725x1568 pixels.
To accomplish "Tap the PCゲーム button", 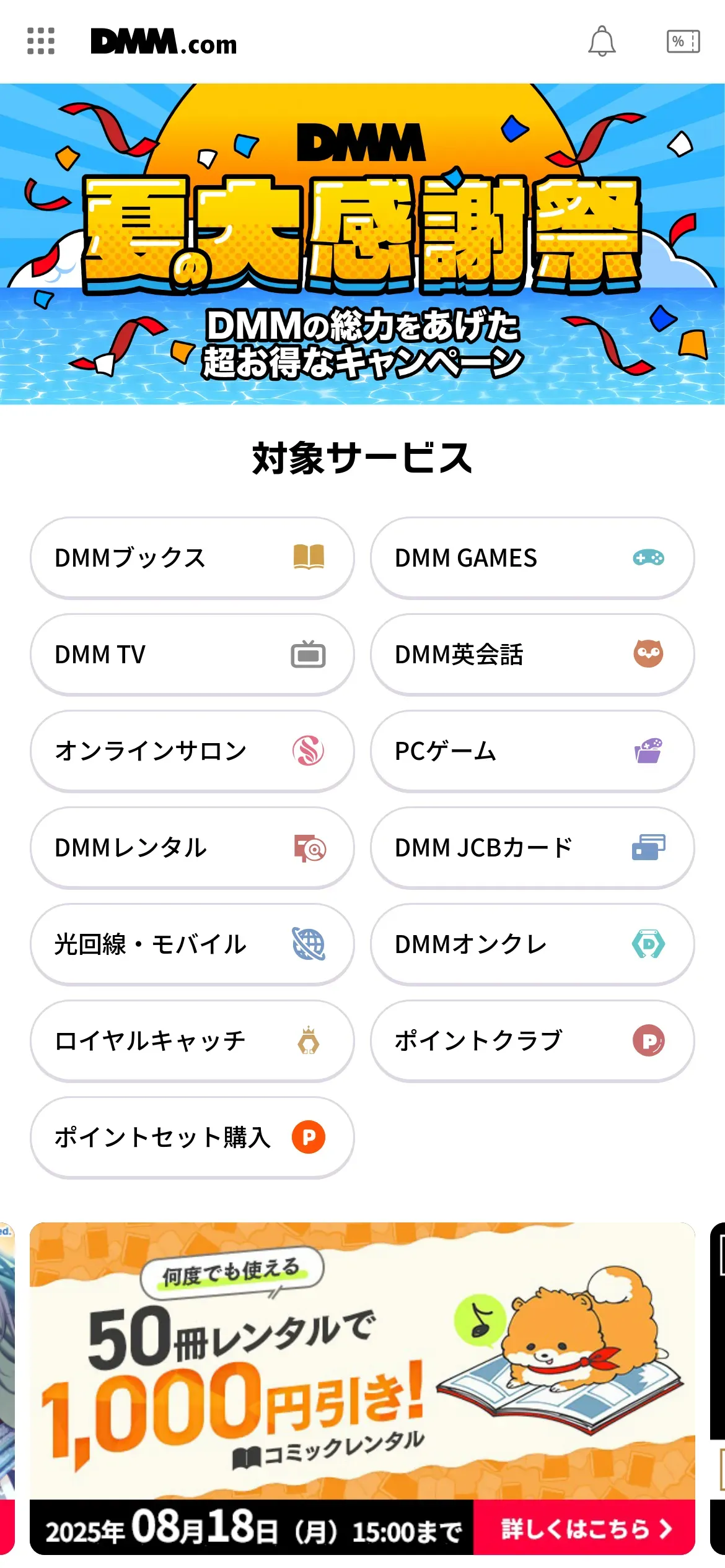I will [x=532, y=751].
